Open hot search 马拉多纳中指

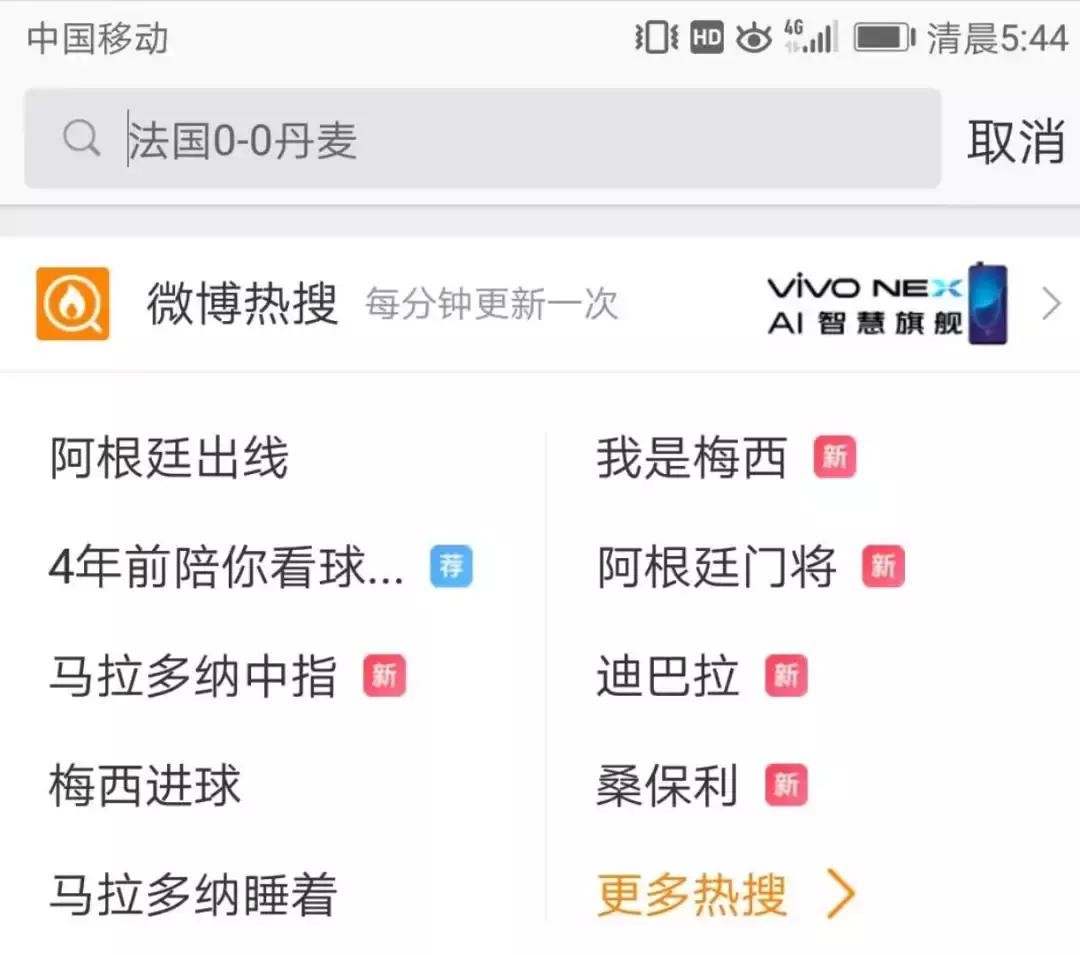pyautogui.click(x=193, y=677)
